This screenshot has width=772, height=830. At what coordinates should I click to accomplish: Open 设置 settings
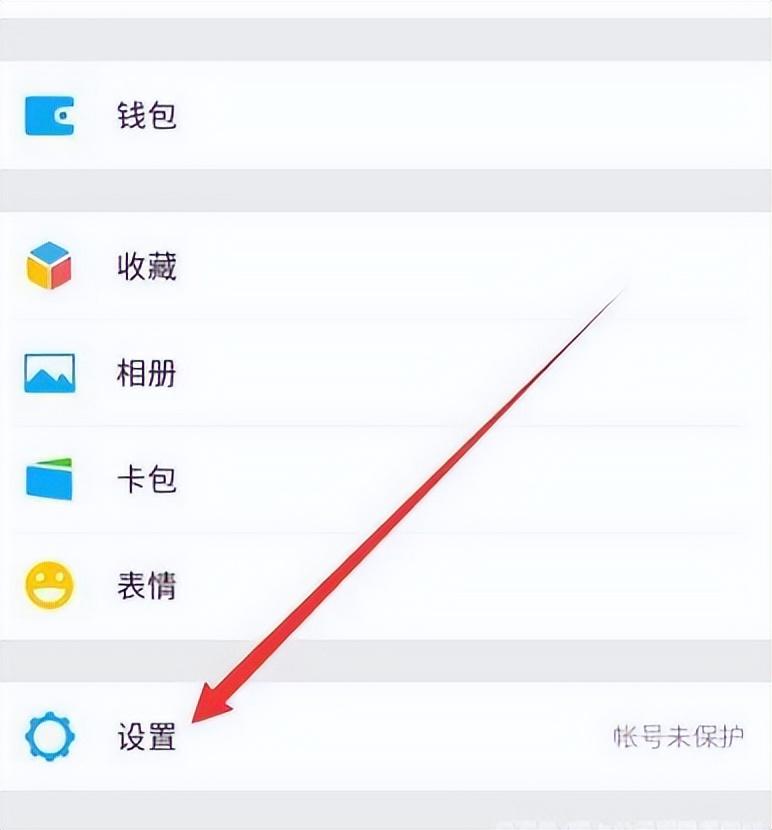[147, 738]
